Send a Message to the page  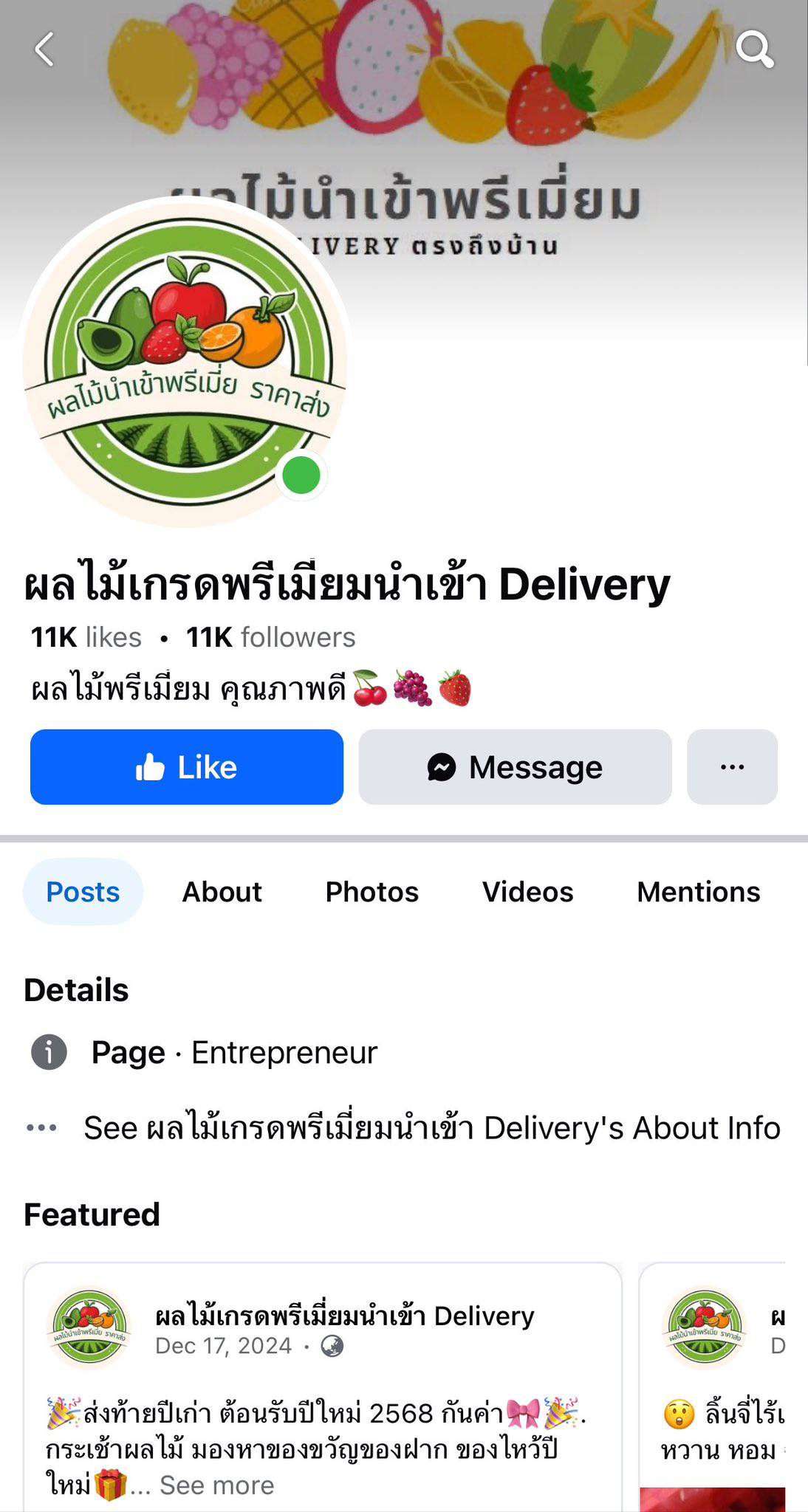tap(515, 767)
